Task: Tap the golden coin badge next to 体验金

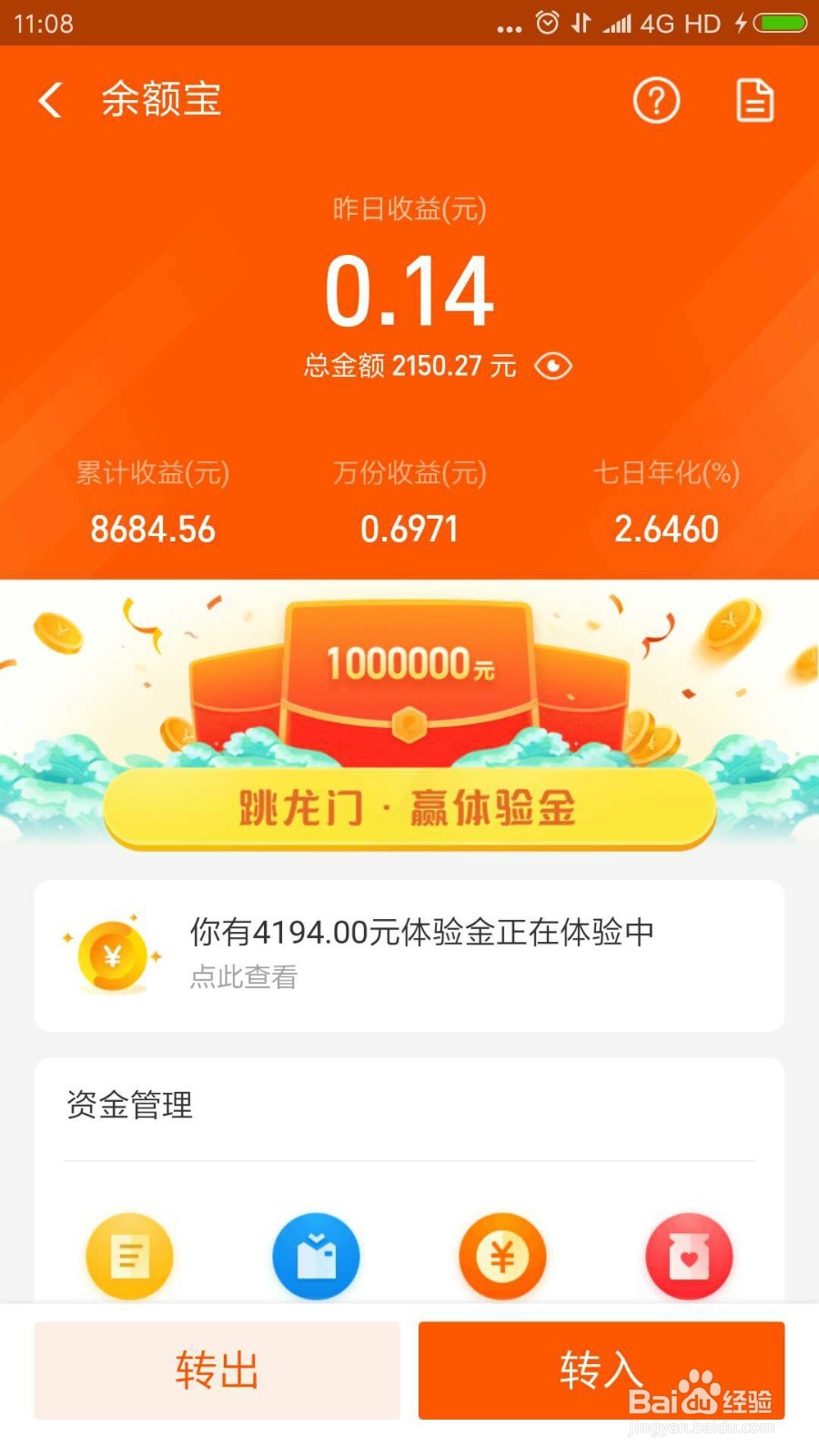Action: click(111, 954)
